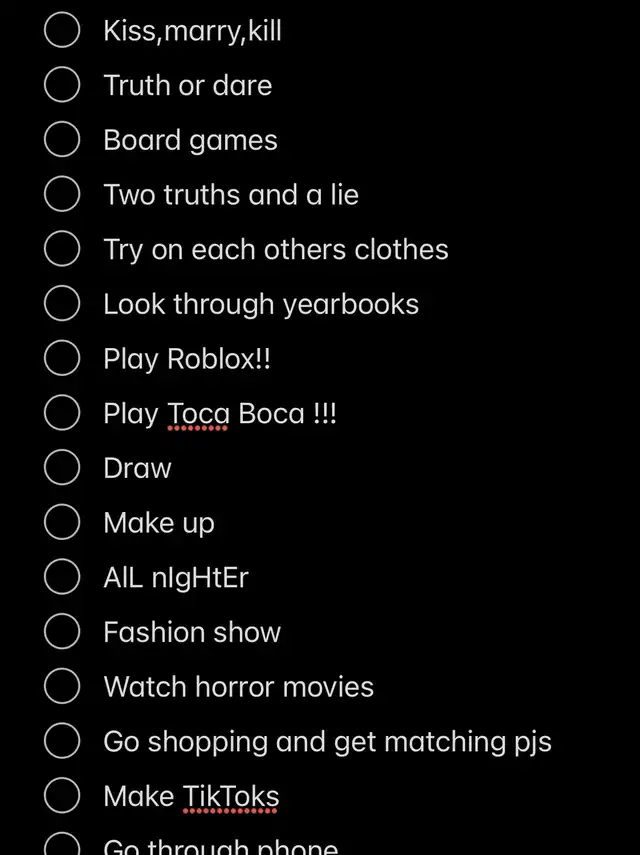
Task: Mark Try on each others clothes complete
Action: tap(62, 249)
